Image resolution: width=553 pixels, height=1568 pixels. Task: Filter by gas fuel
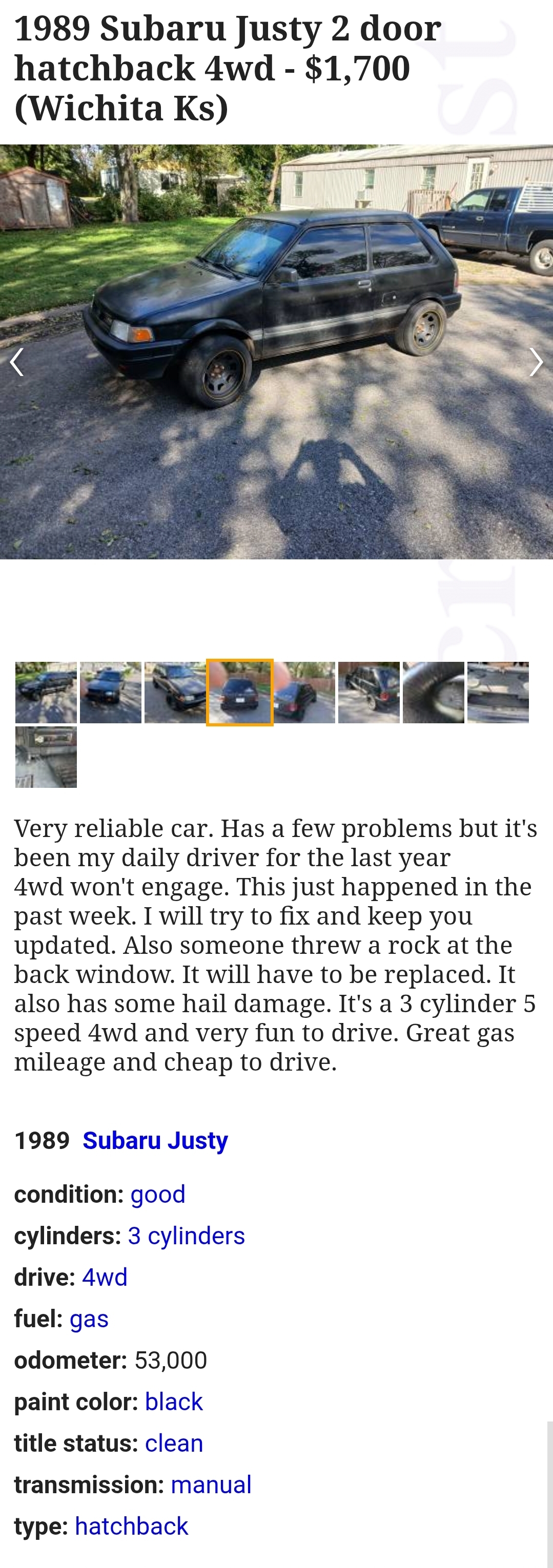89,1319
